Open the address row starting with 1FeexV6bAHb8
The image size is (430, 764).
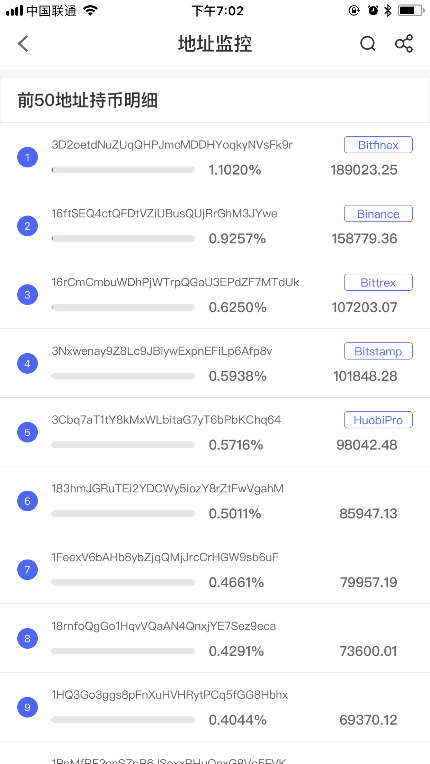pyautogui.click(x=215, y=570)
